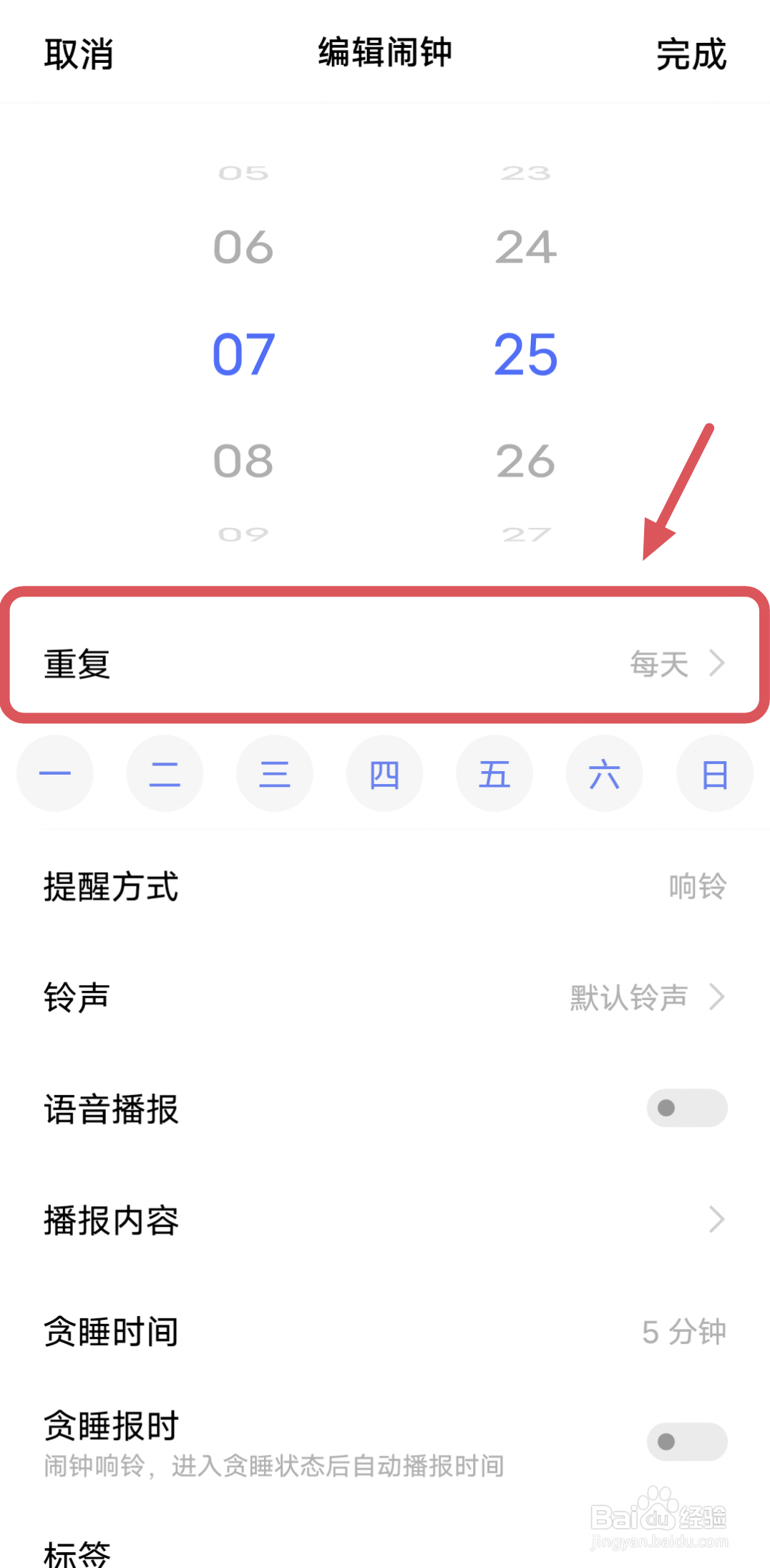Tap 取消 to cancel editing
This screenshot has width=770, height=1568.
[x=79, y=54]
